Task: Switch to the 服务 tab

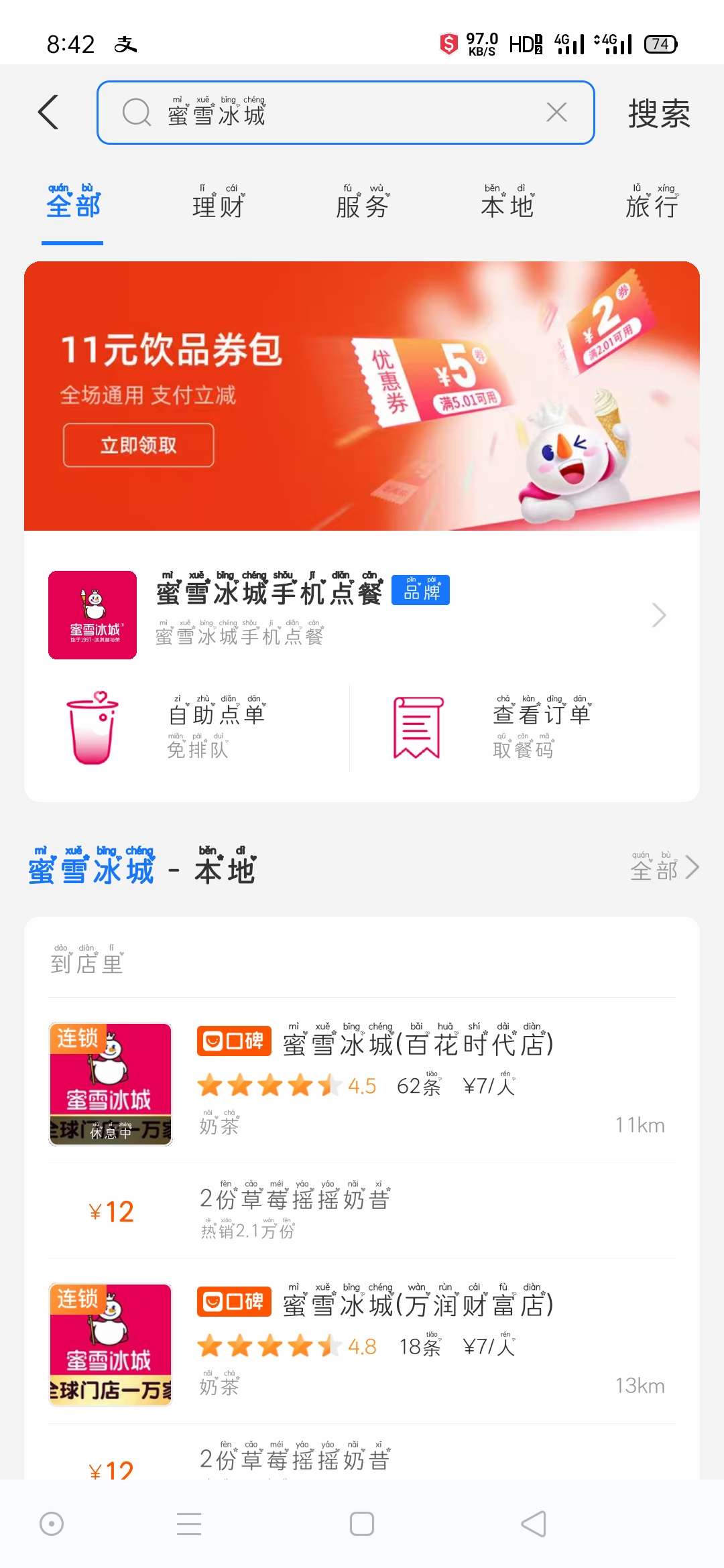Action: point(362,203)
